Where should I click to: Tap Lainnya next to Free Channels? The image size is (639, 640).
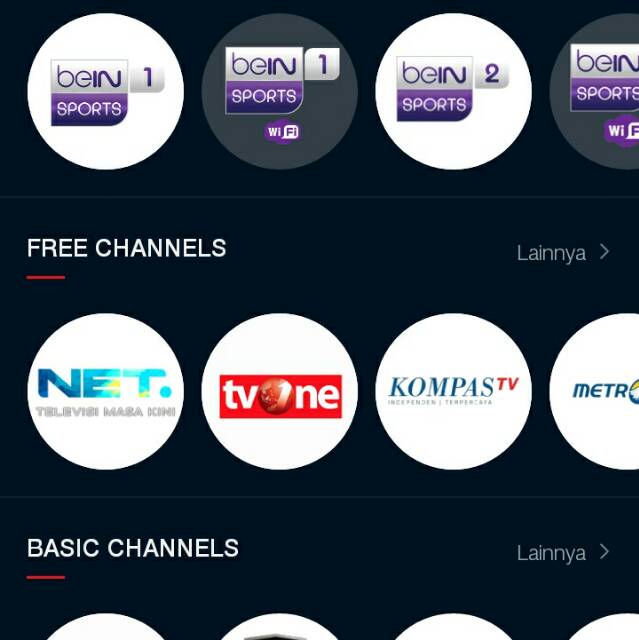[x=562, y=252]
